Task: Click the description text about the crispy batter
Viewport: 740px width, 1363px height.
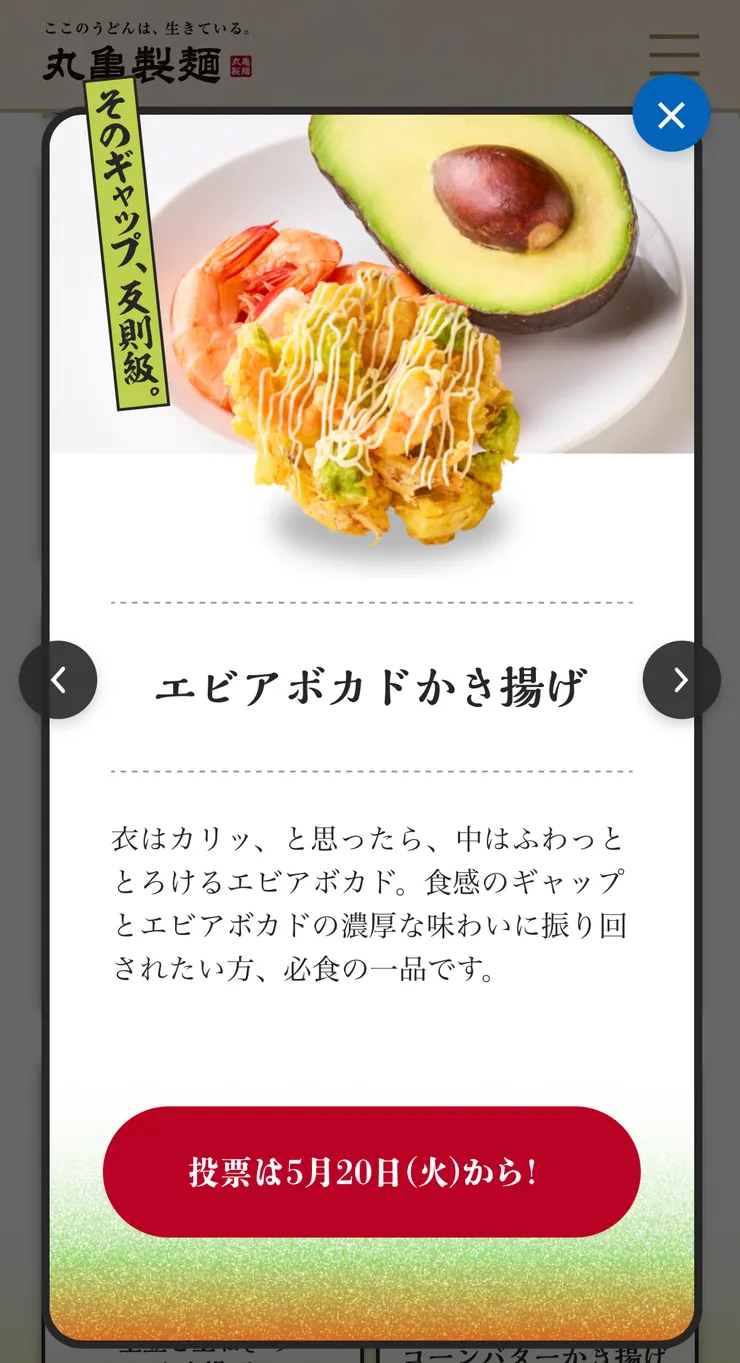Action: click(x=370, y=900)
